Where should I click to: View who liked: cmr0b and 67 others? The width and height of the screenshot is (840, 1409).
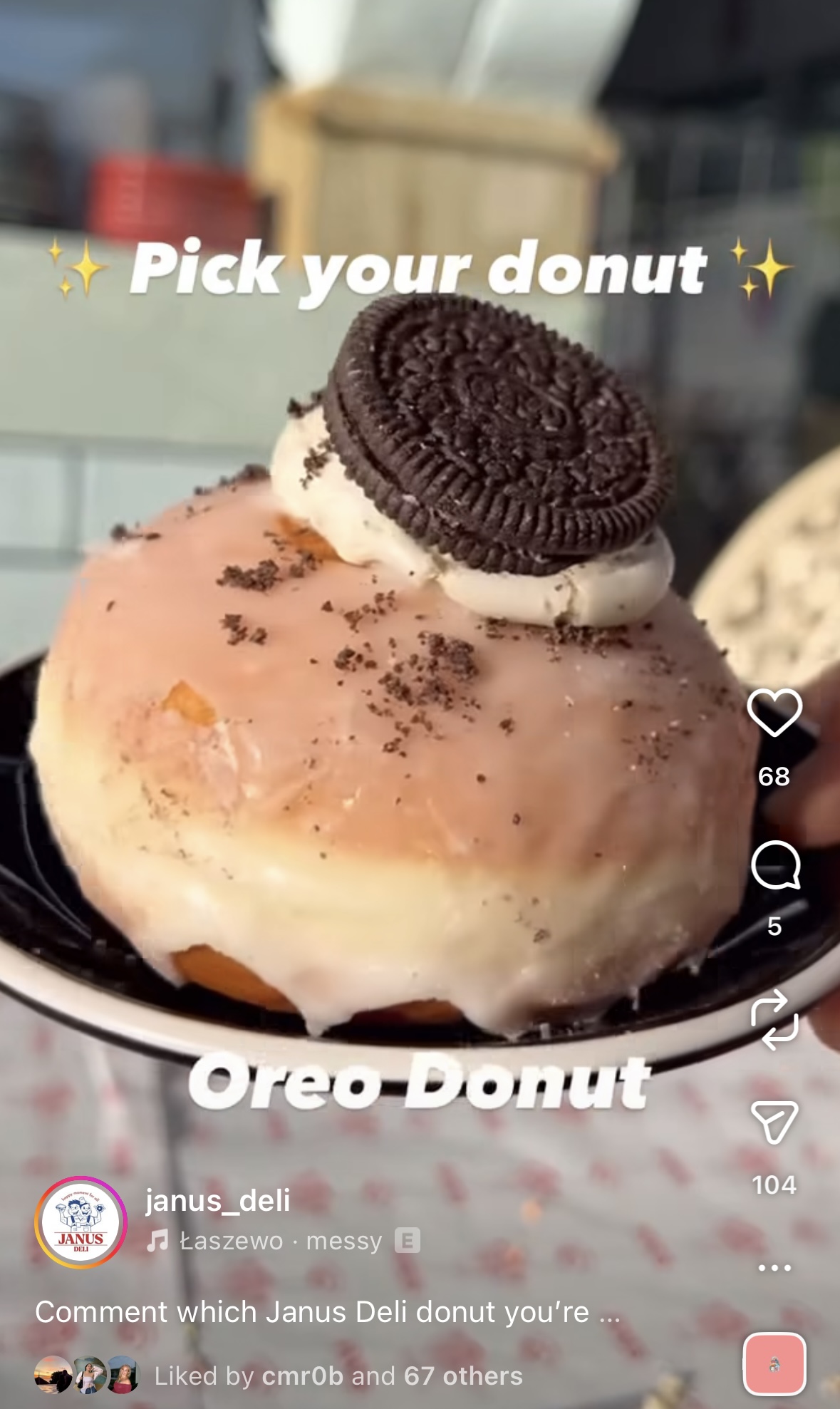[338, 1376]
